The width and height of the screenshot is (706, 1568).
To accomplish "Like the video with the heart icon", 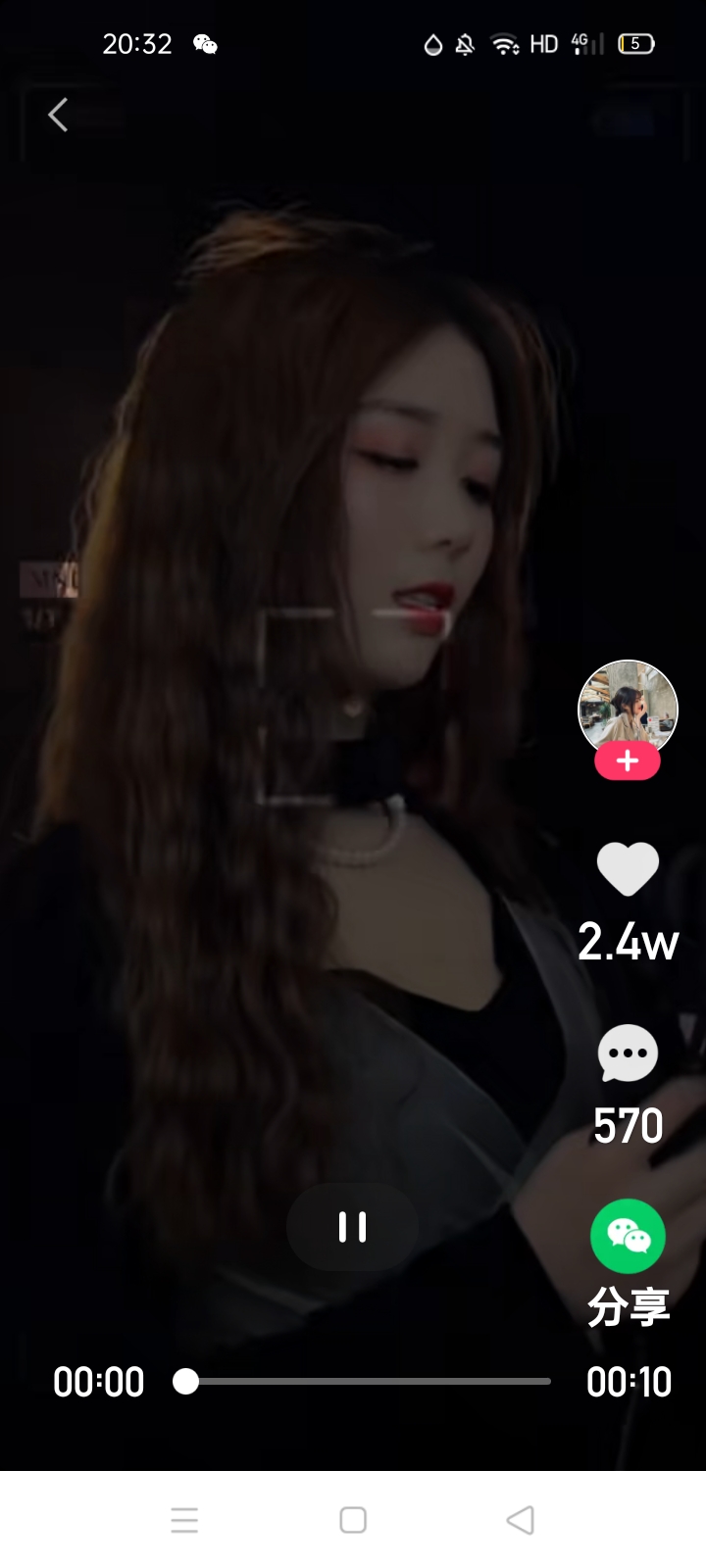I will tap(627, 867).
